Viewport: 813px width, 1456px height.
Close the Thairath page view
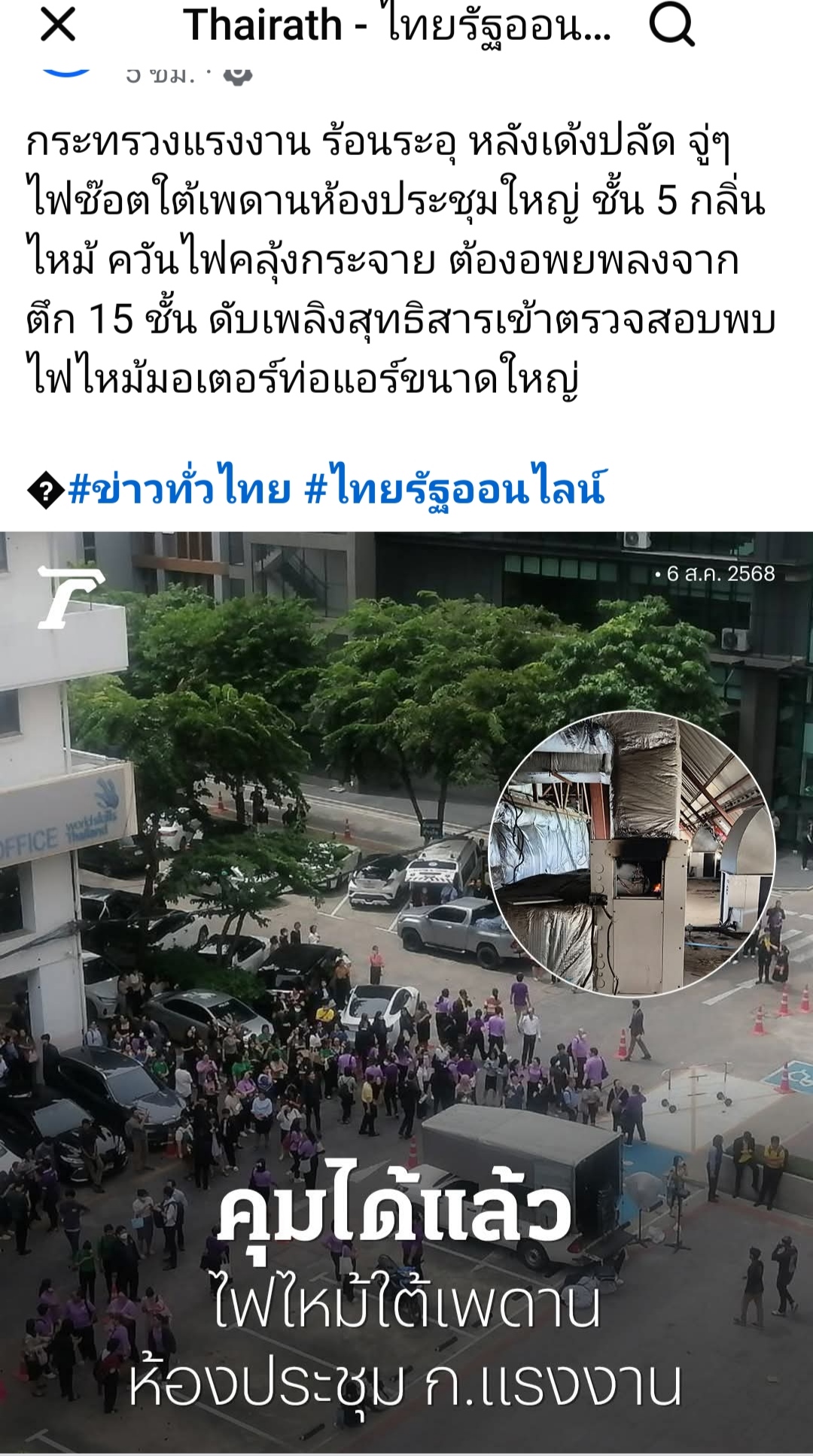(x=58, y=25)
